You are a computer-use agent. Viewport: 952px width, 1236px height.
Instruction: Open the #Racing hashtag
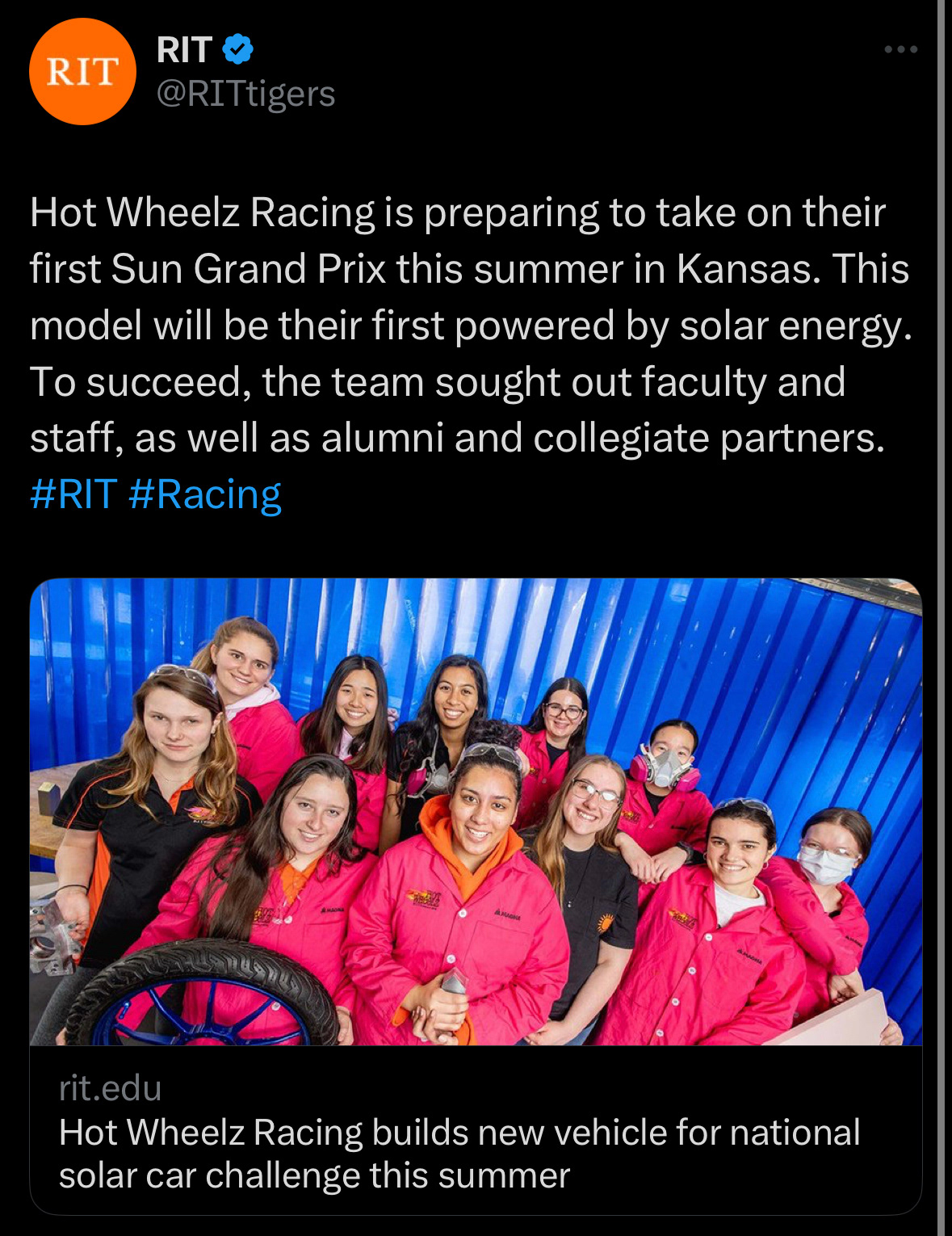click(x=204, y=494)
